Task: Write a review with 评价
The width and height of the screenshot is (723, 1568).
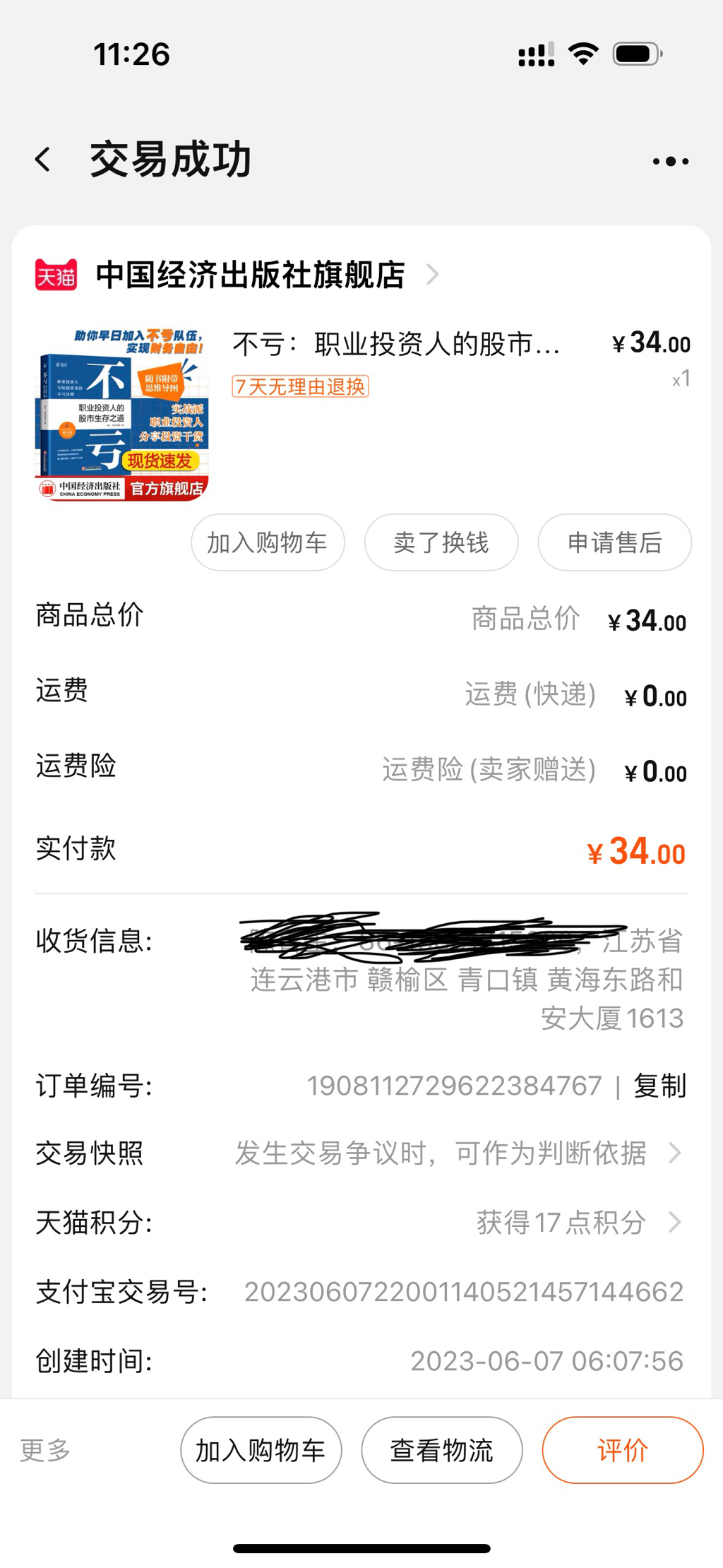Action: (622, 1450)
